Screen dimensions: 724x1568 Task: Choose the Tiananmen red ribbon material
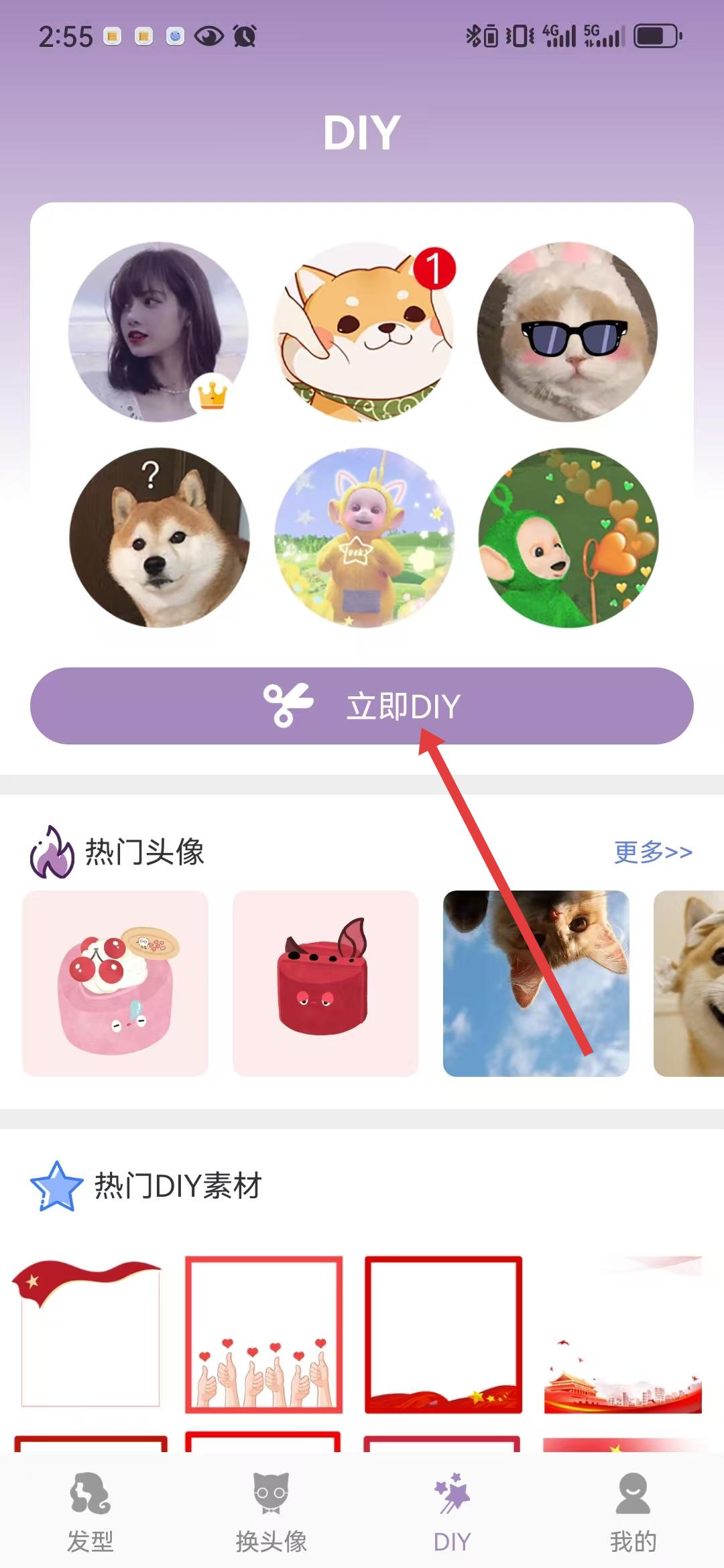coord(623,1334)
